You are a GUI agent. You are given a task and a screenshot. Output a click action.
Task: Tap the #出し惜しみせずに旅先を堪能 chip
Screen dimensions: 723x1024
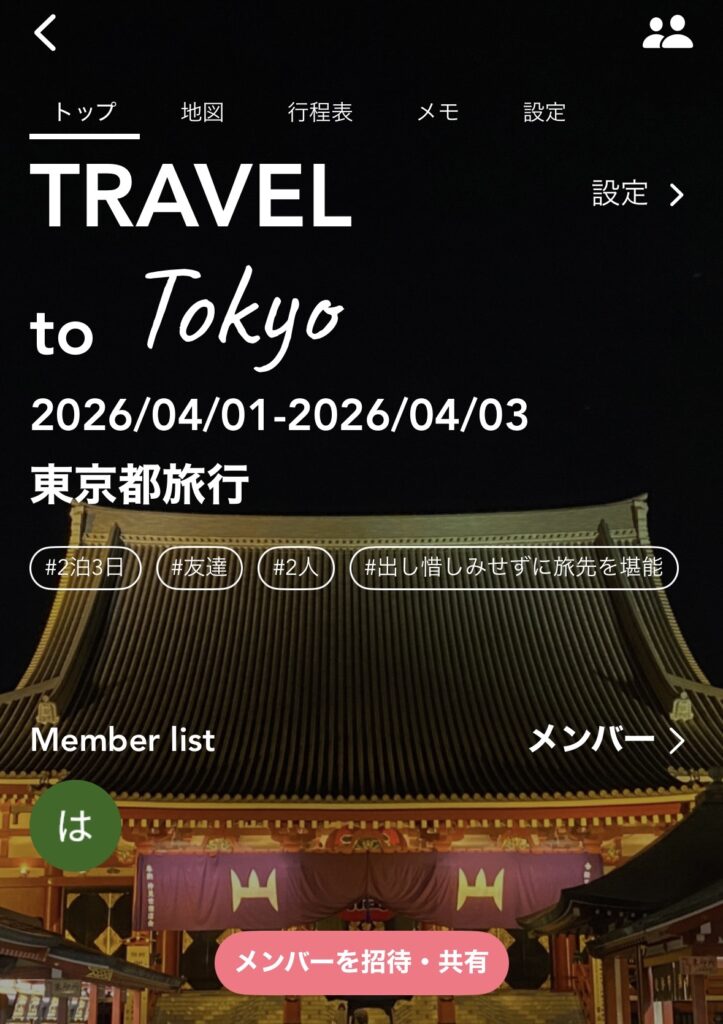coord(514,568)
